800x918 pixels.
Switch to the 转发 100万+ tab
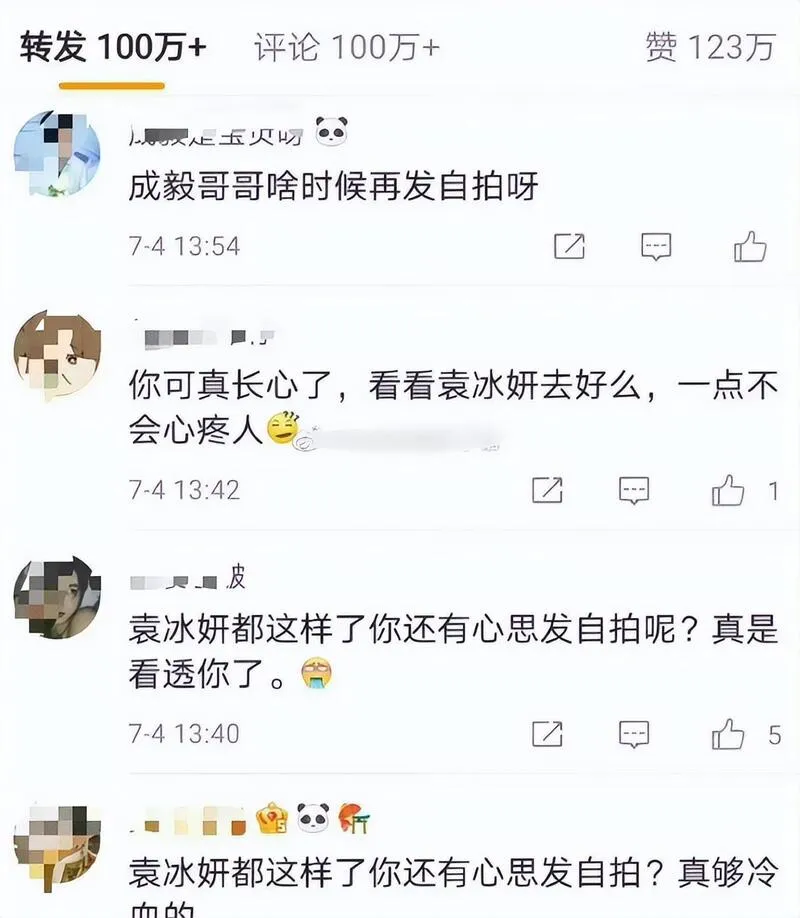(x=112, y=47)
